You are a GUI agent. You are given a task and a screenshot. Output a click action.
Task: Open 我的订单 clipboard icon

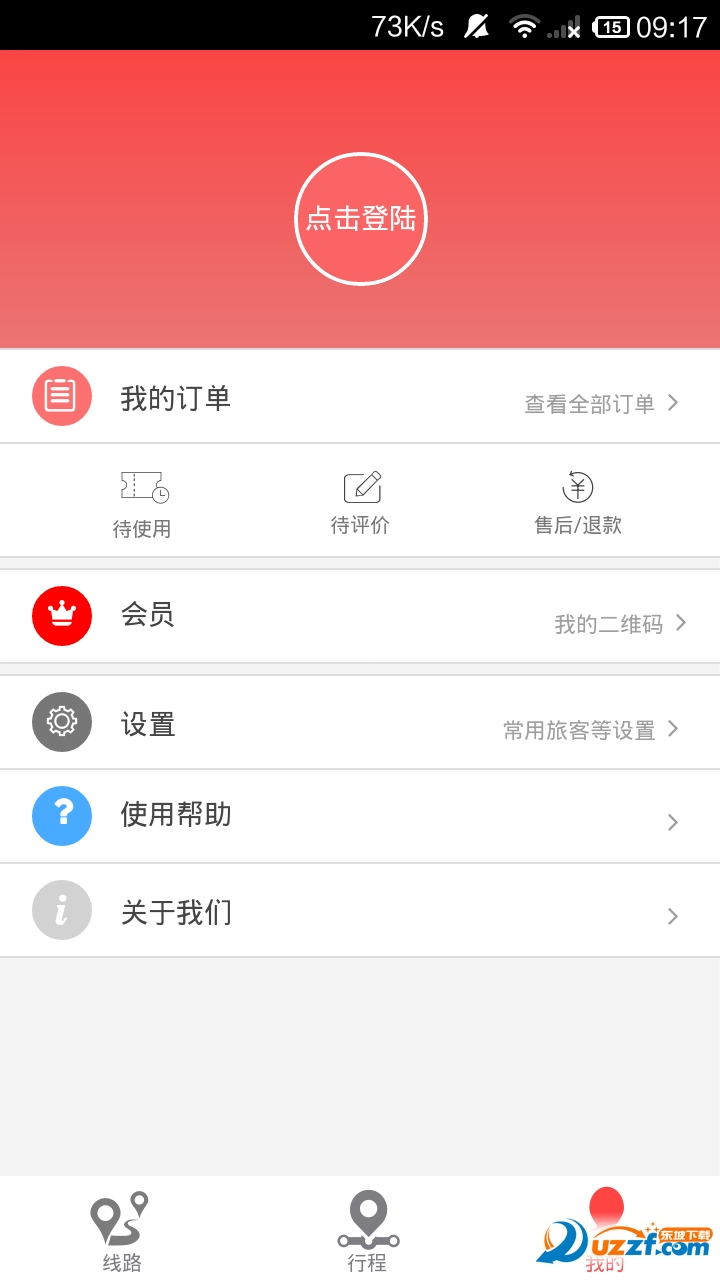(61, 395)
